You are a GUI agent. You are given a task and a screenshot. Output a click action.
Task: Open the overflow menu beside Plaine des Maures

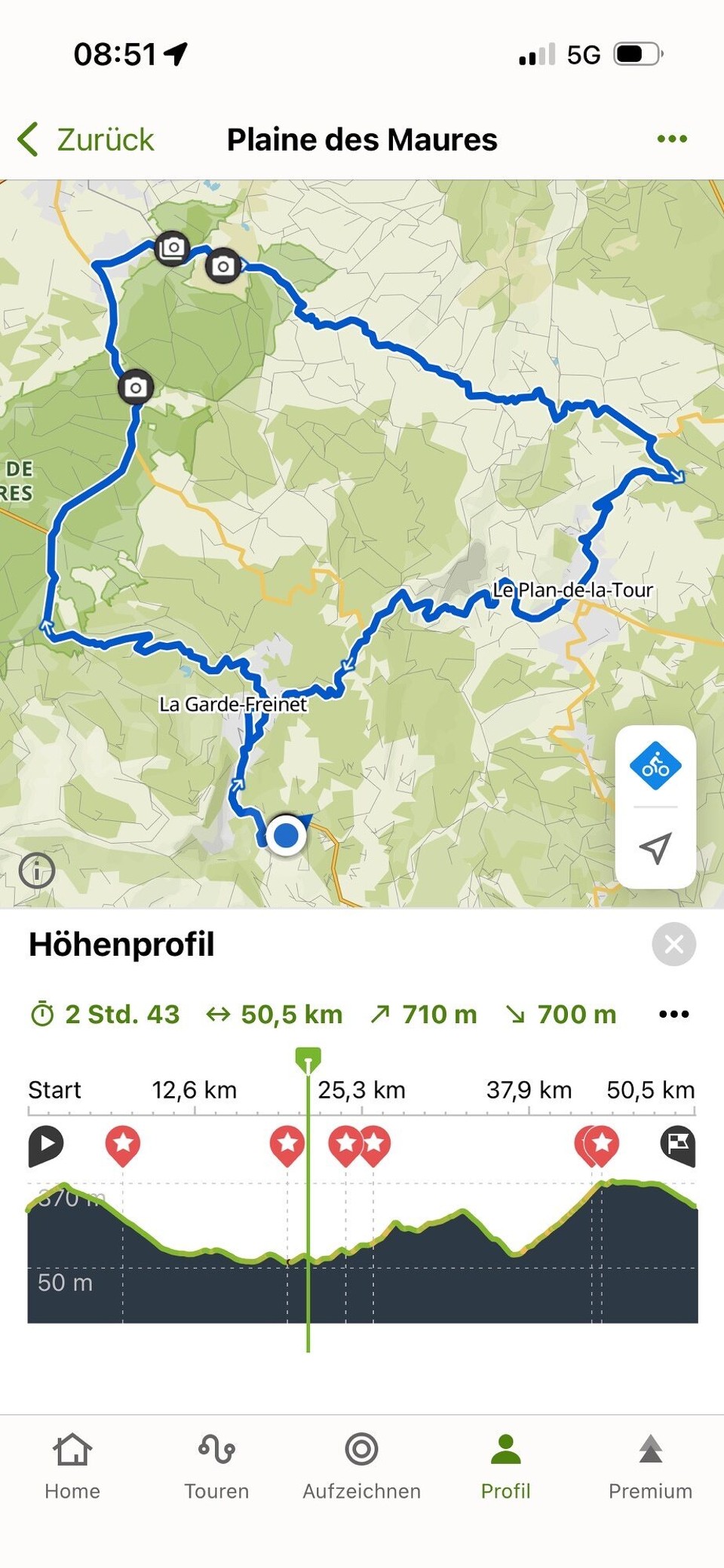672,139
